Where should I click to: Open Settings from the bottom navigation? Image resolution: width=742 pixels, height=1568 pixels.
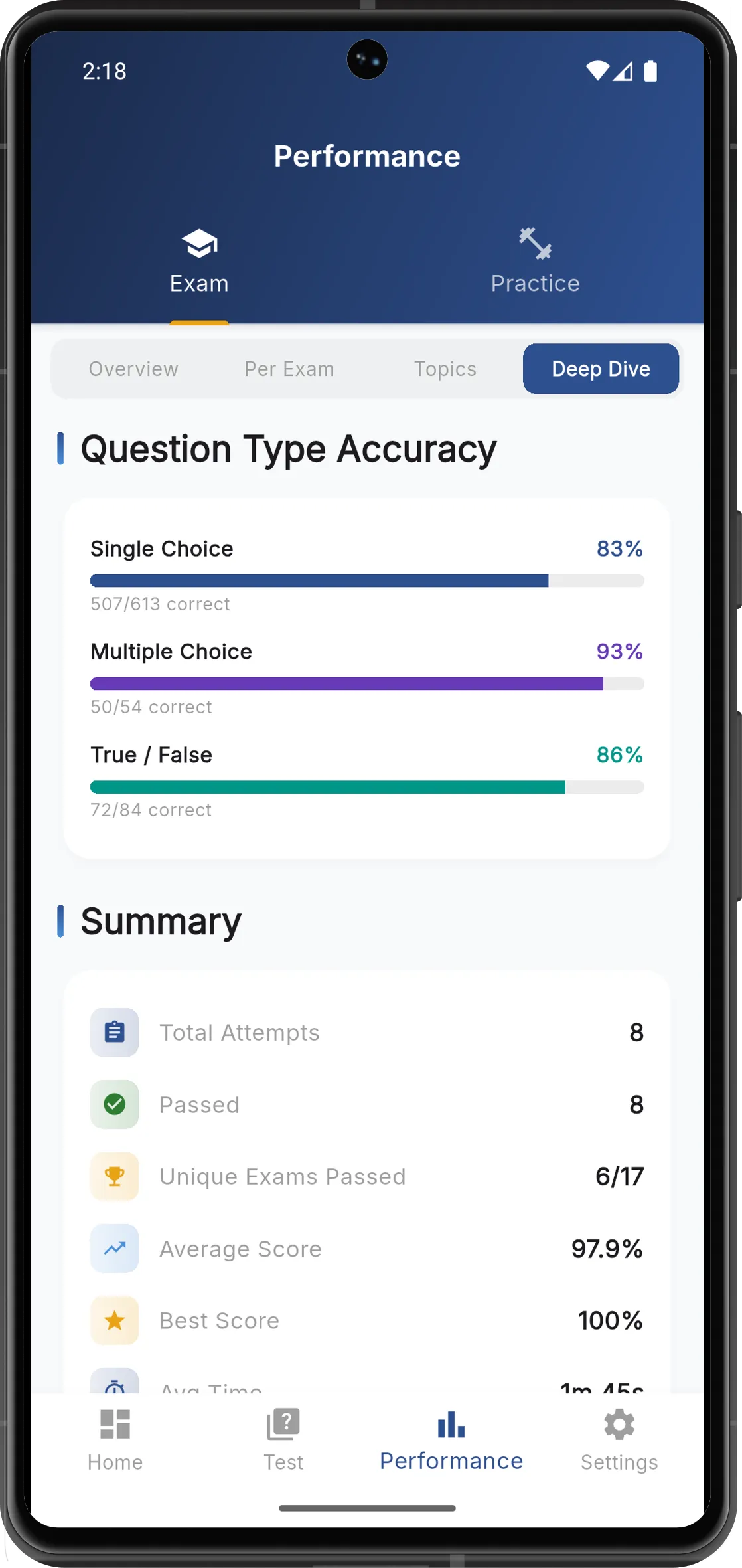(x=619, y=1440)
